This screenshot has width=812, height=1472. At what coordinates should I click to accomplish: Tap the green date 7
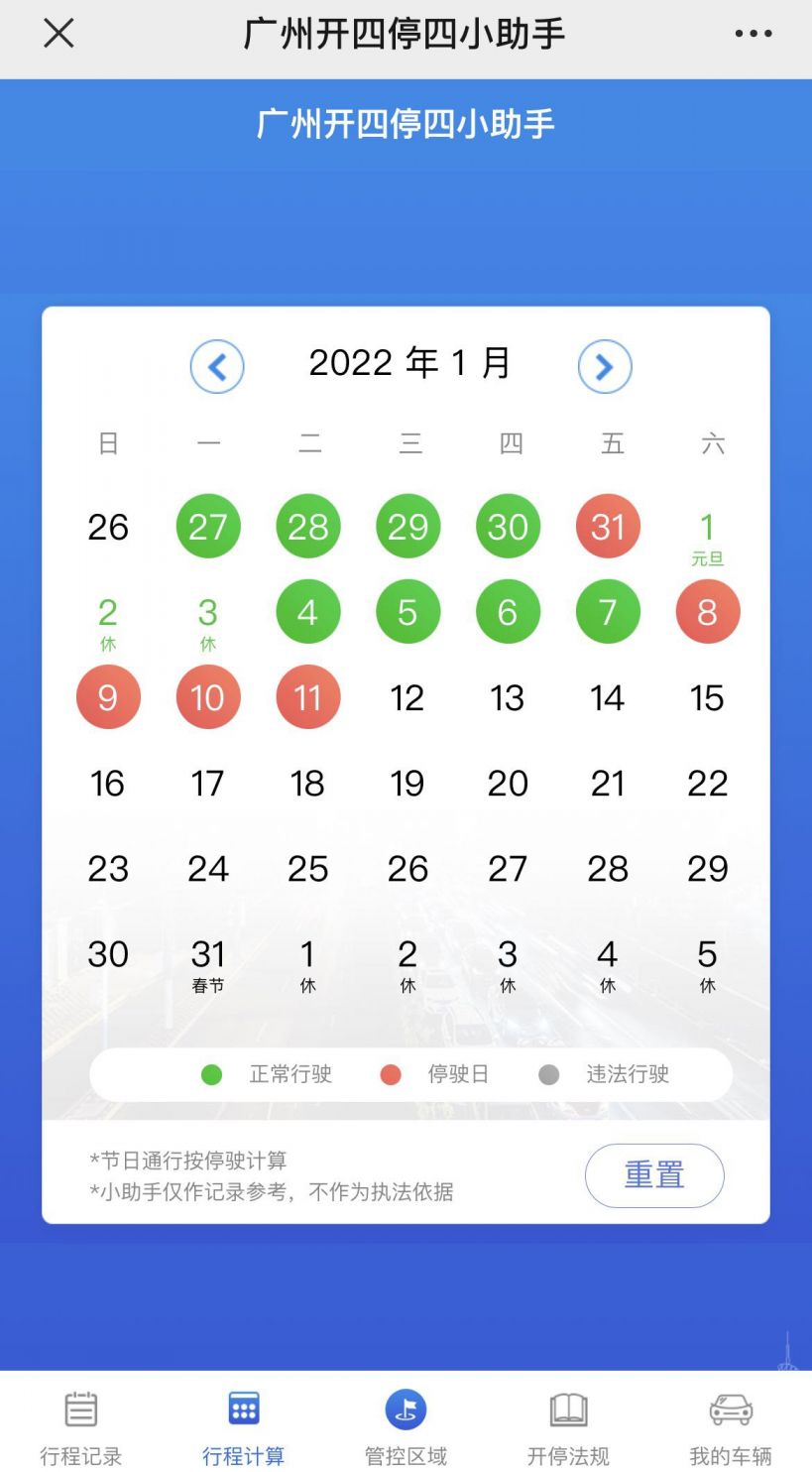[608, 612]
